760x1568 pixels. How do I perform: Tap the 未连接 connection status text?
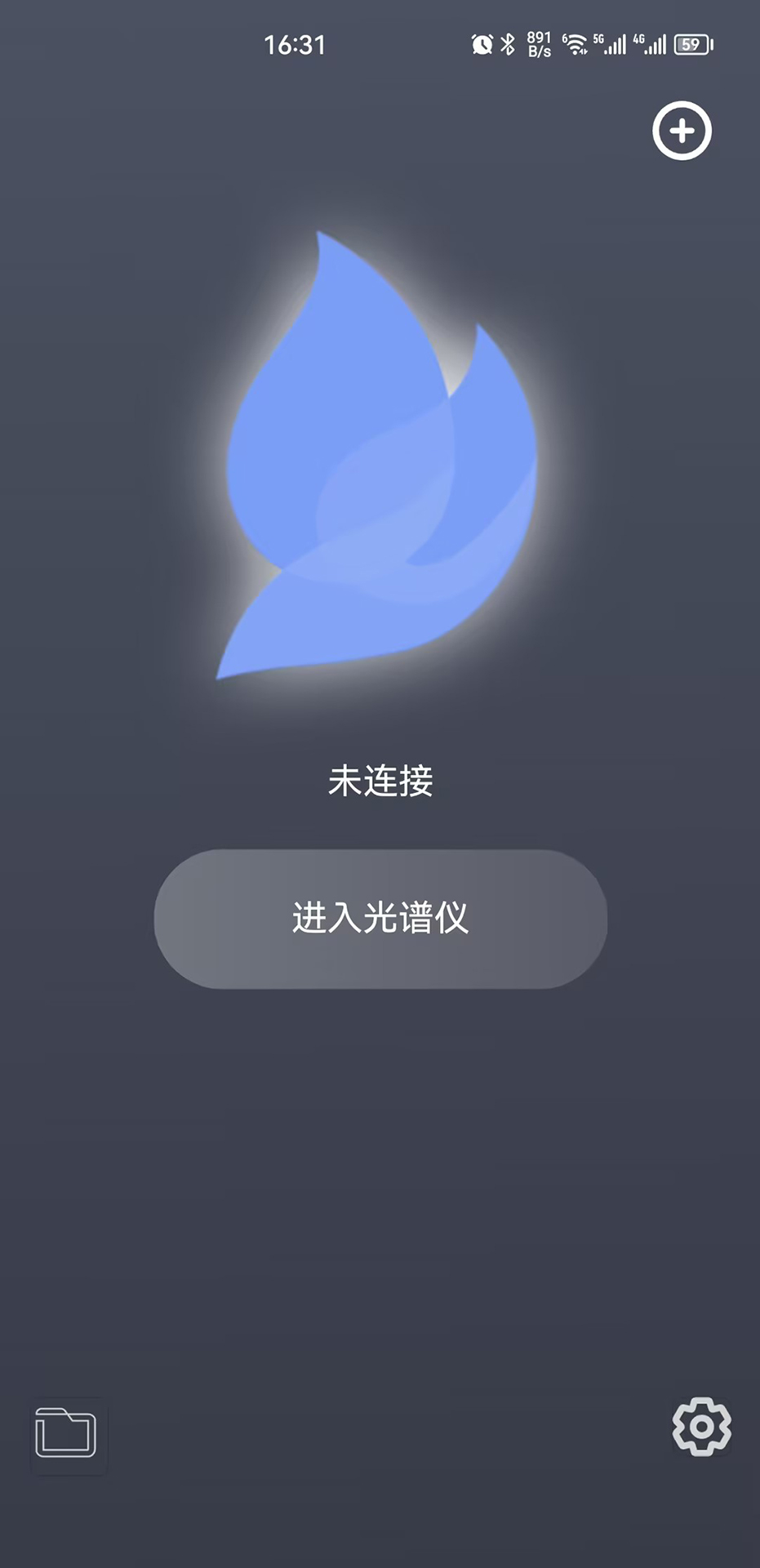click(x=380, y=782)
